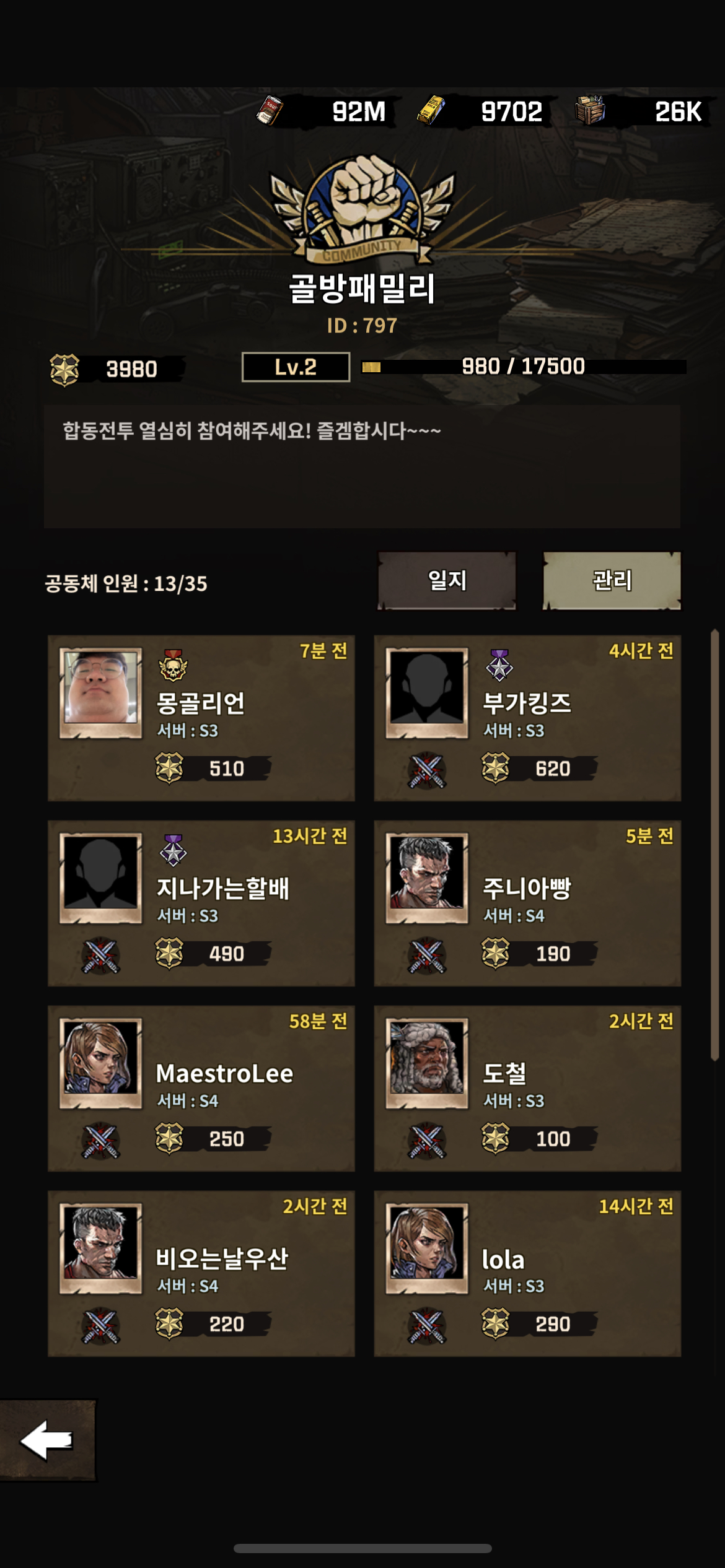View member 주니아빵

pos(527,903)
